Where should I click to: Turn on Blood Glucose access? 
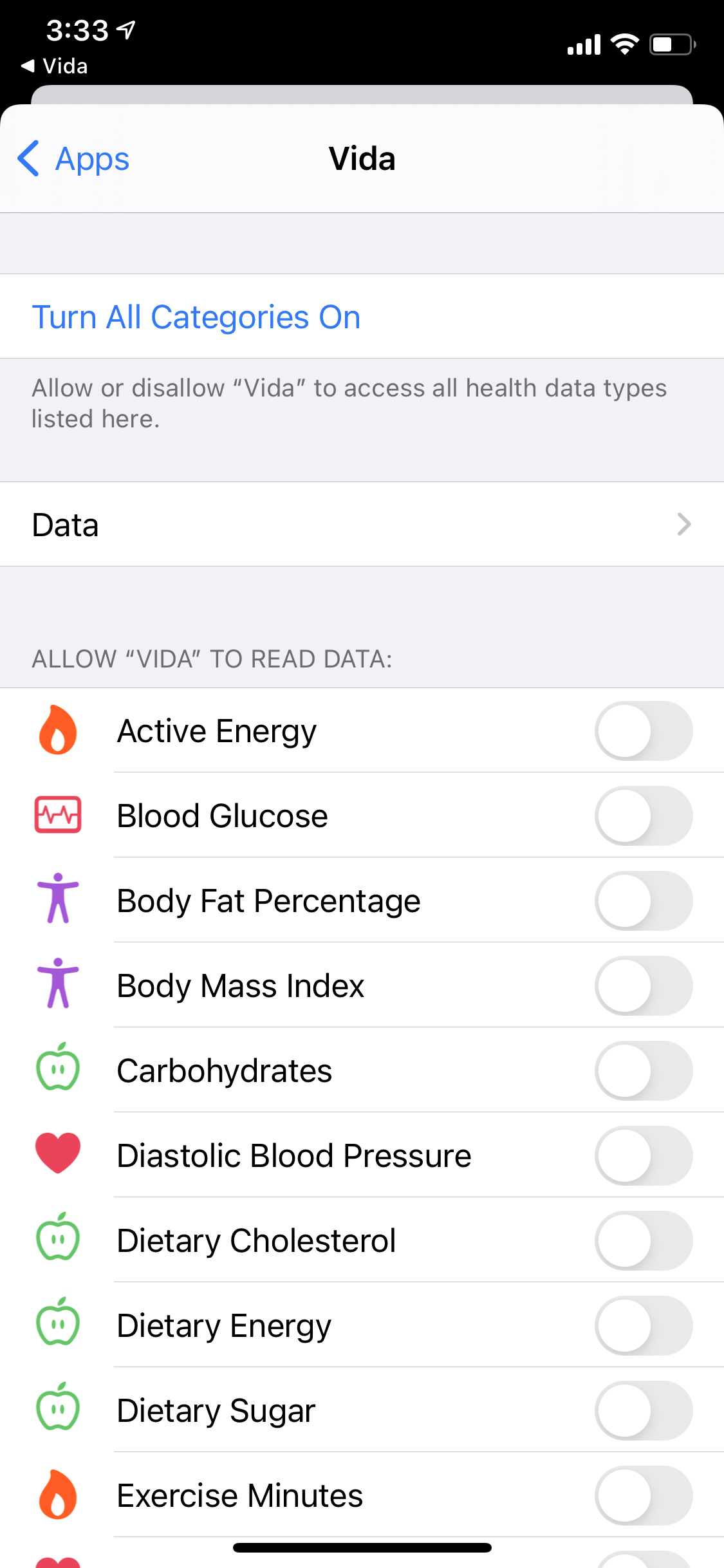pos(644,816)
